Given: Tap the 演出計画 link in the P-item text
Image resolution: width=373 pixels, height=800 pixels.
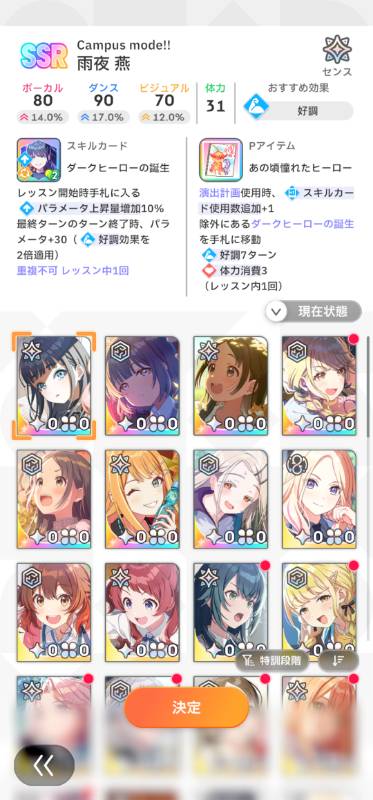Looking at the screenshot, I should click(220, 193).
